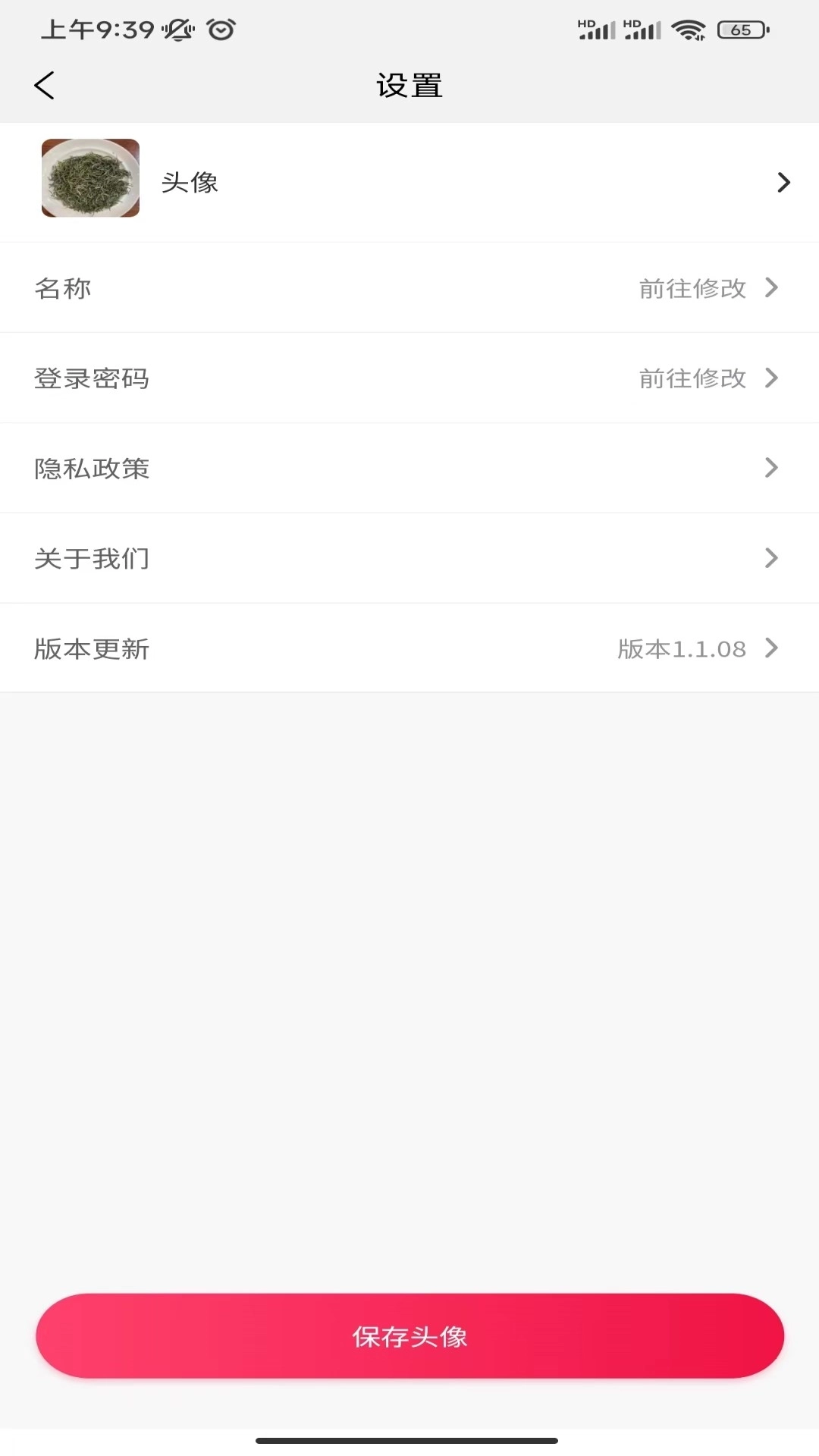Check for updates via 版本更新 row
This screenshot has height=1456, width=819.
point(409,648)
